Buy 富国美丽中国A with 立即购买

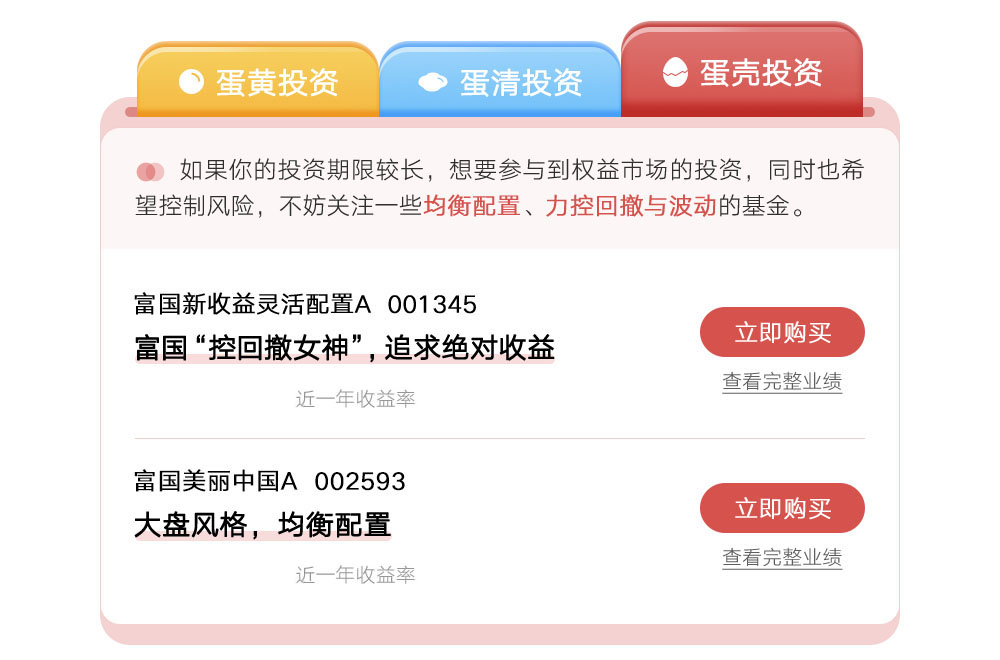click(x=782, y=508)
